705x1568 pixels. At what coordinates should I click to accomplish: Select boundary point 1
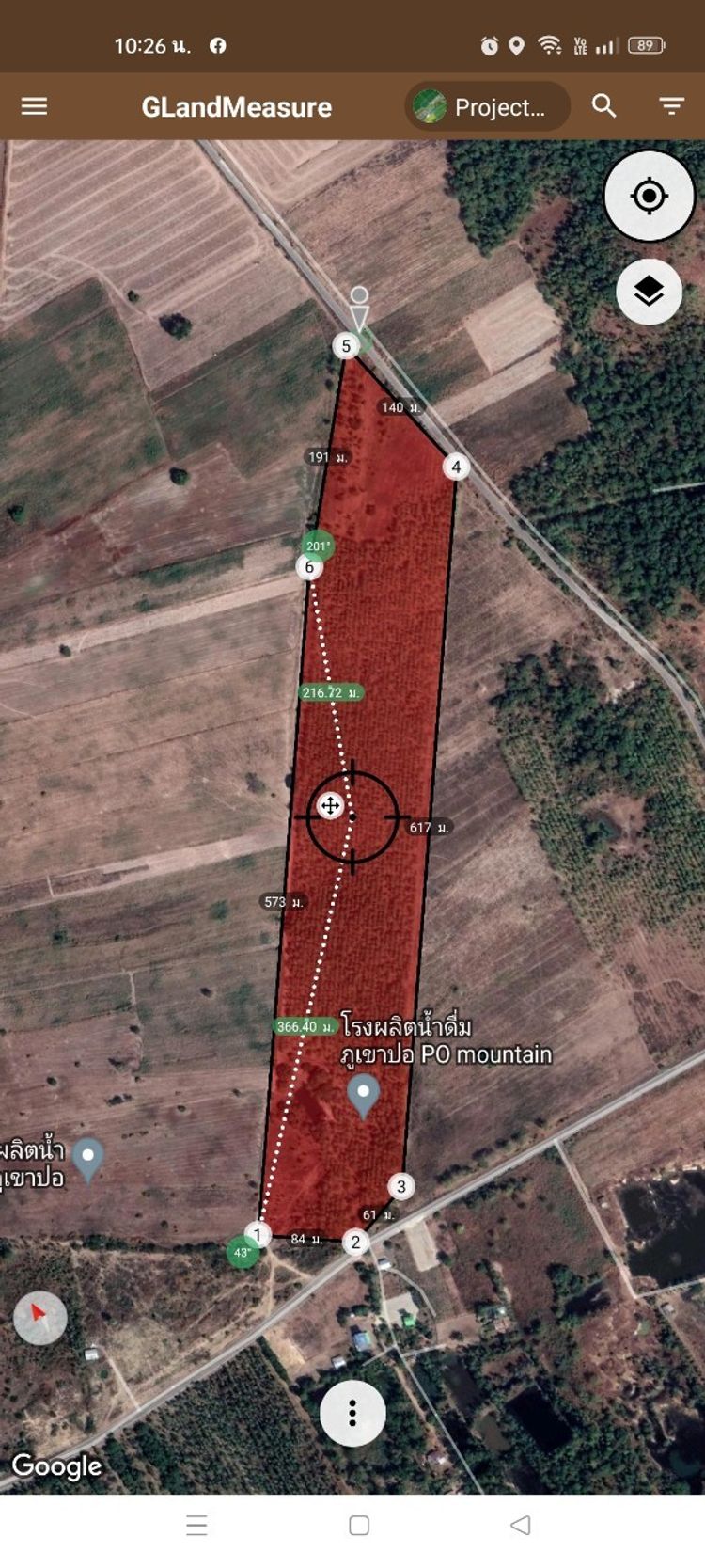[x=257, y=1234]
